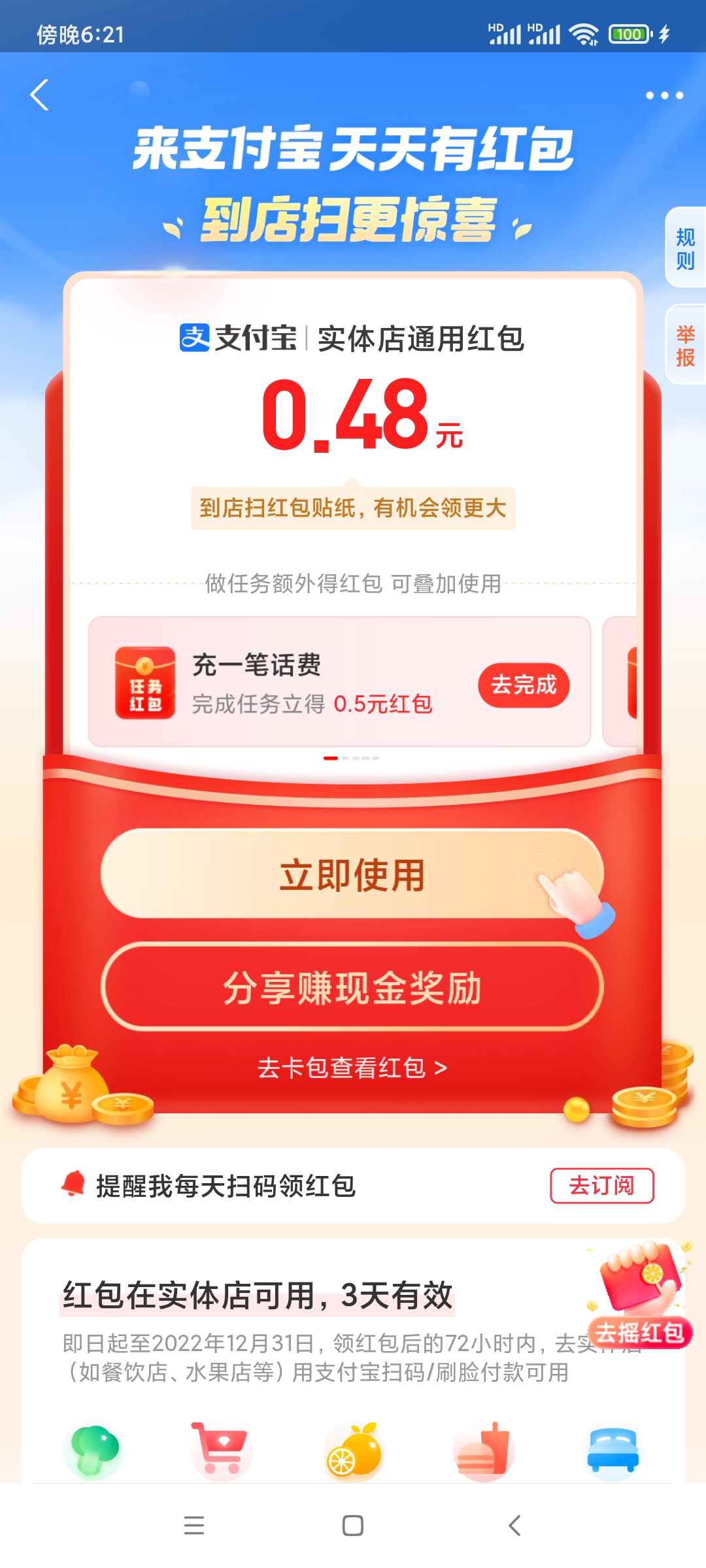The width and height of the screenshot is (706, 1568).
Task: Select 分享赚现金奖励 to share
Action: coord(352,987)
